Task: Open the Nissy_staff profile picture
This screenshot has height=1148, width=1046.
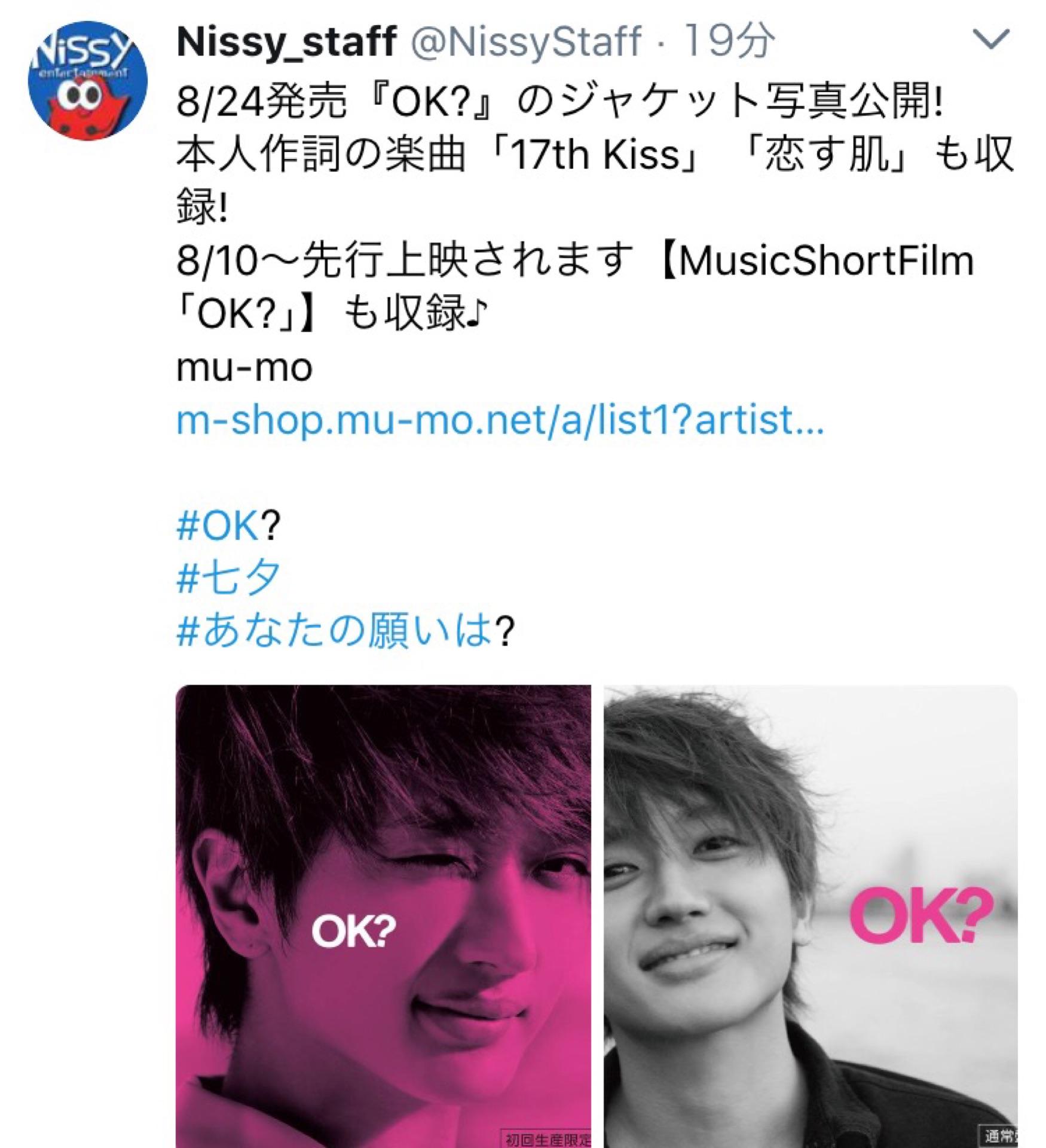Action: click(x=87, y=81)
